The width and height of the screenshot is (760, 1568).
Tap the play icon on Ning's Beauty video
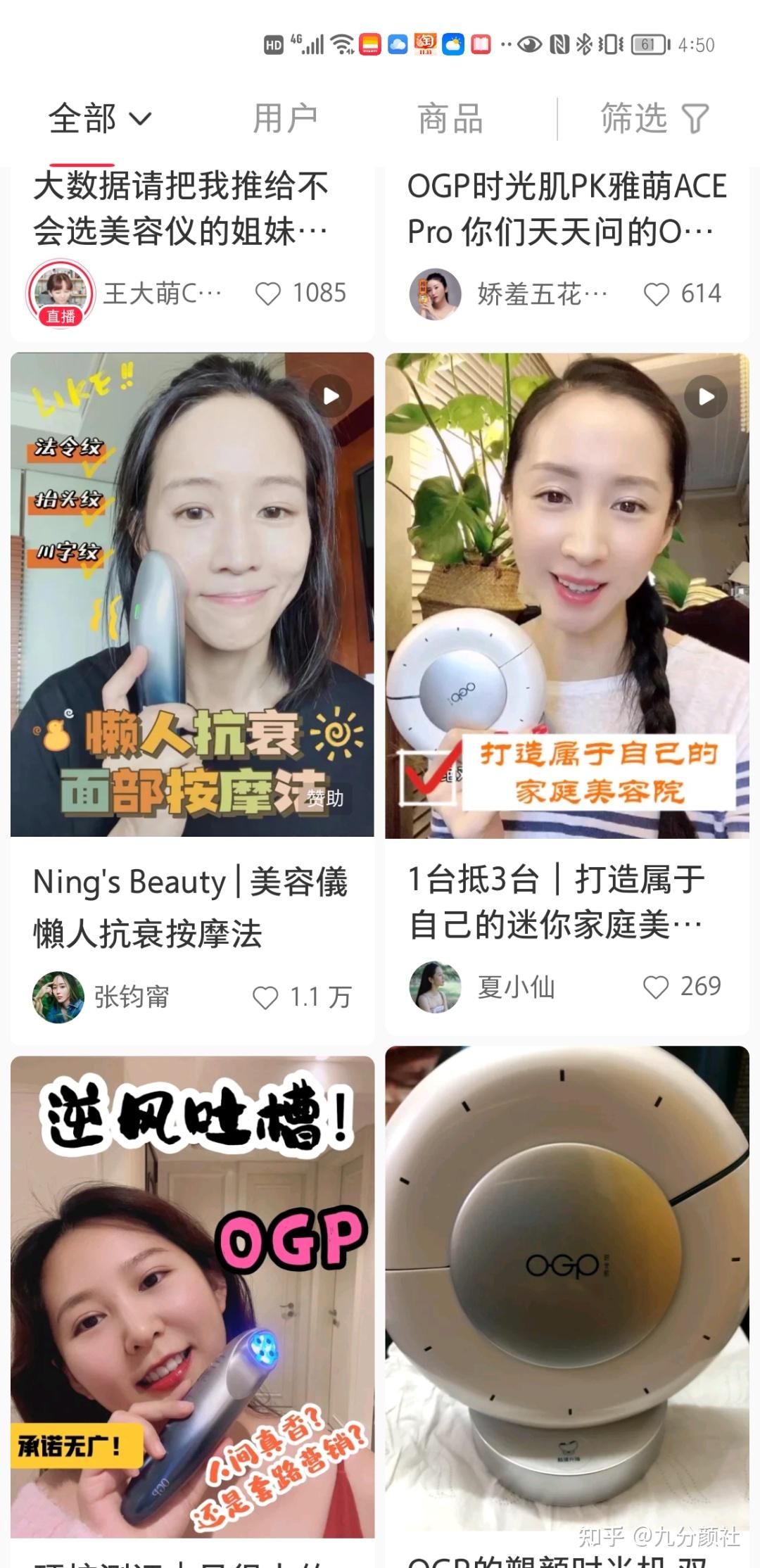click(x=331, y=396)
